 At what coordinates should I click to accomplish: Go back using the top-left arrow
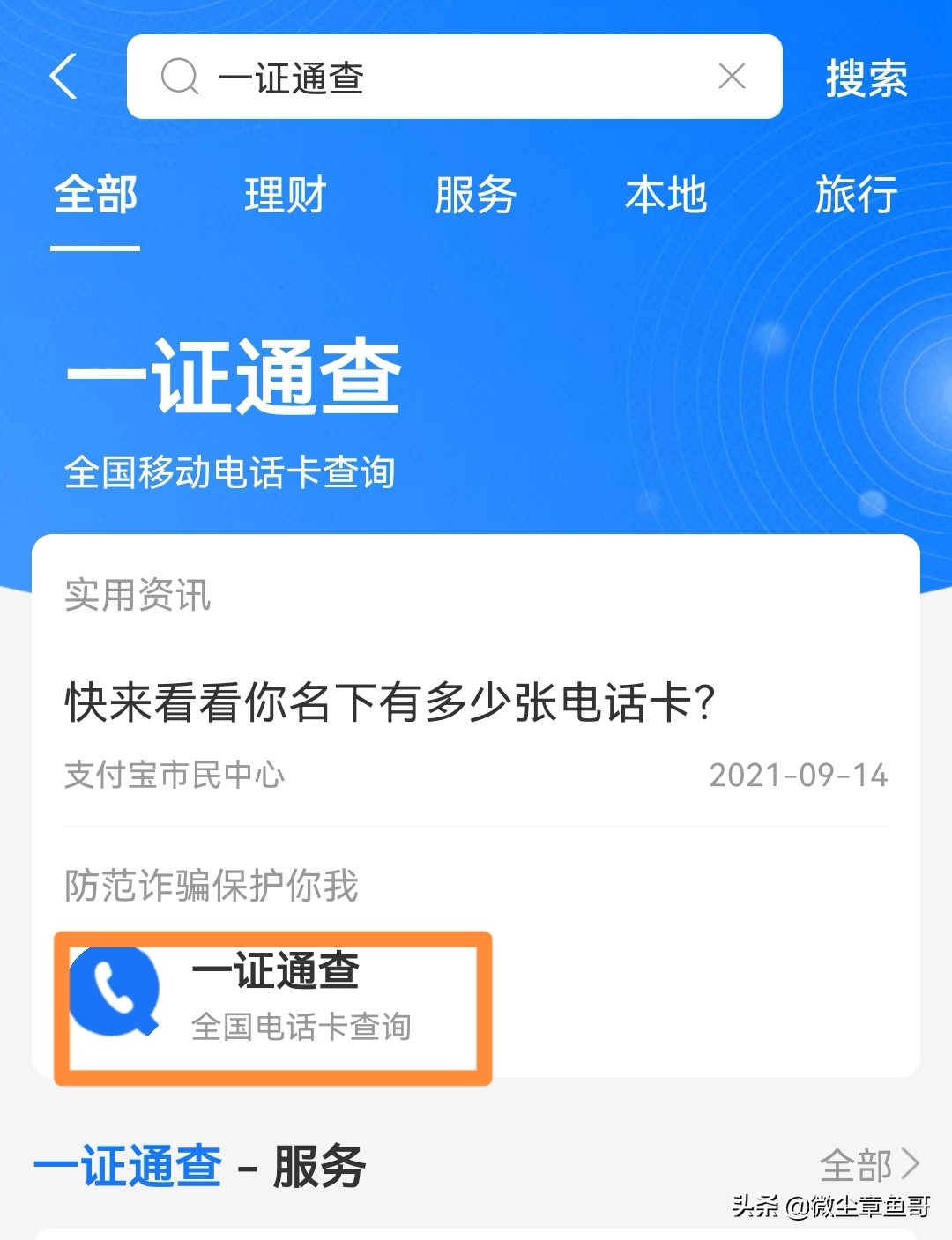(x=63, y=77)
